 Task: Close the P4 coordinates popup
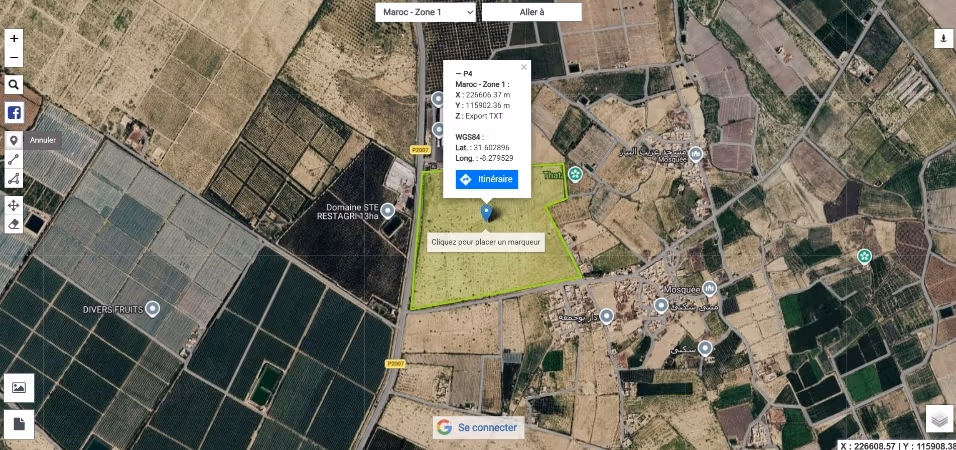524,67
